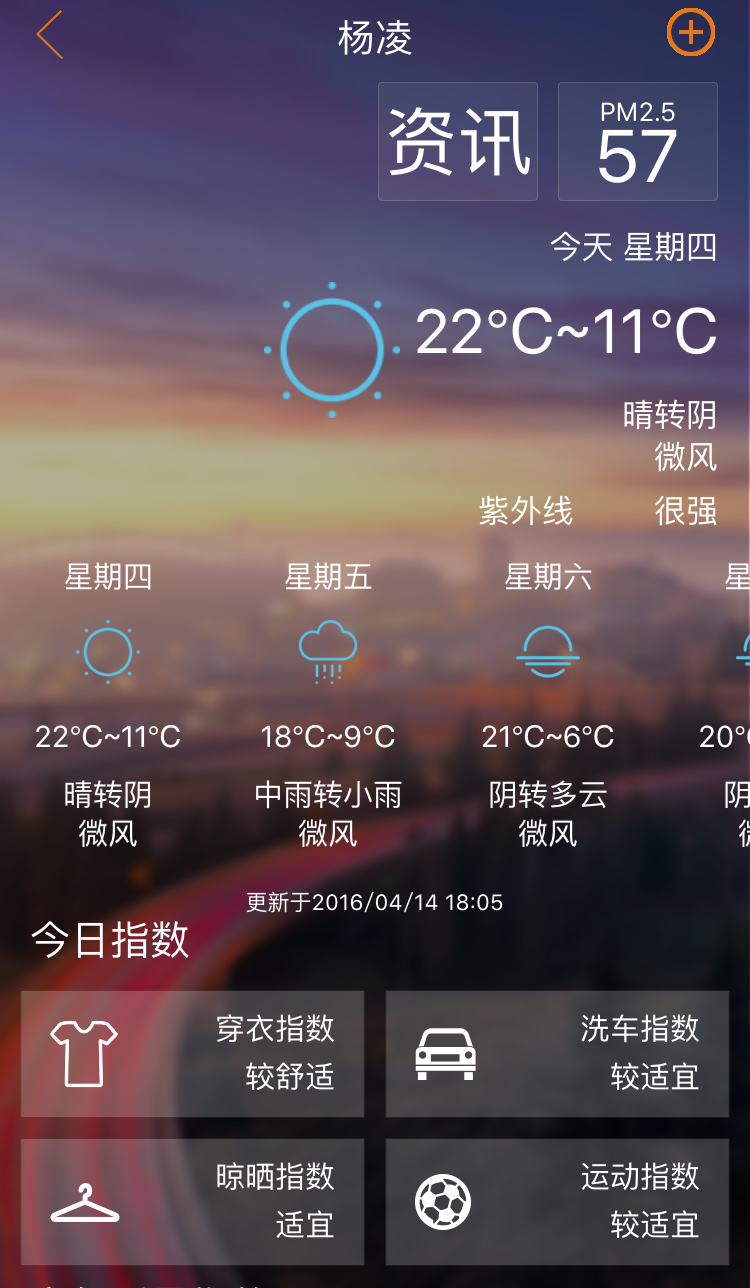Go back using the orange arrow
This screenshot has height=1288, width=750.
(x=50, y=35)
